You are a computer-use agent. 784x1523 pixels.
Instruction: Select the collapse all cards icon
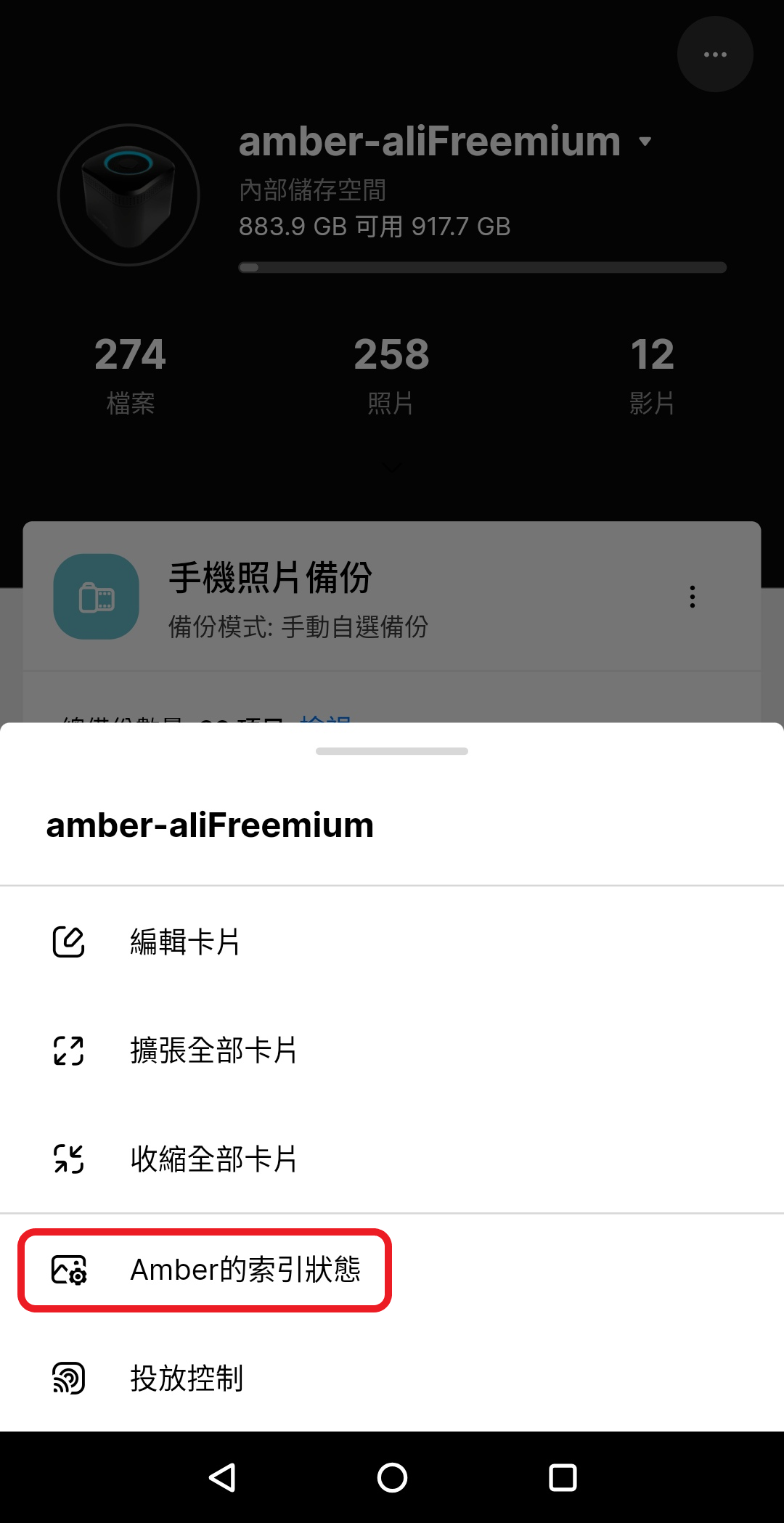pyautogui.click(x=69, y=1160)
